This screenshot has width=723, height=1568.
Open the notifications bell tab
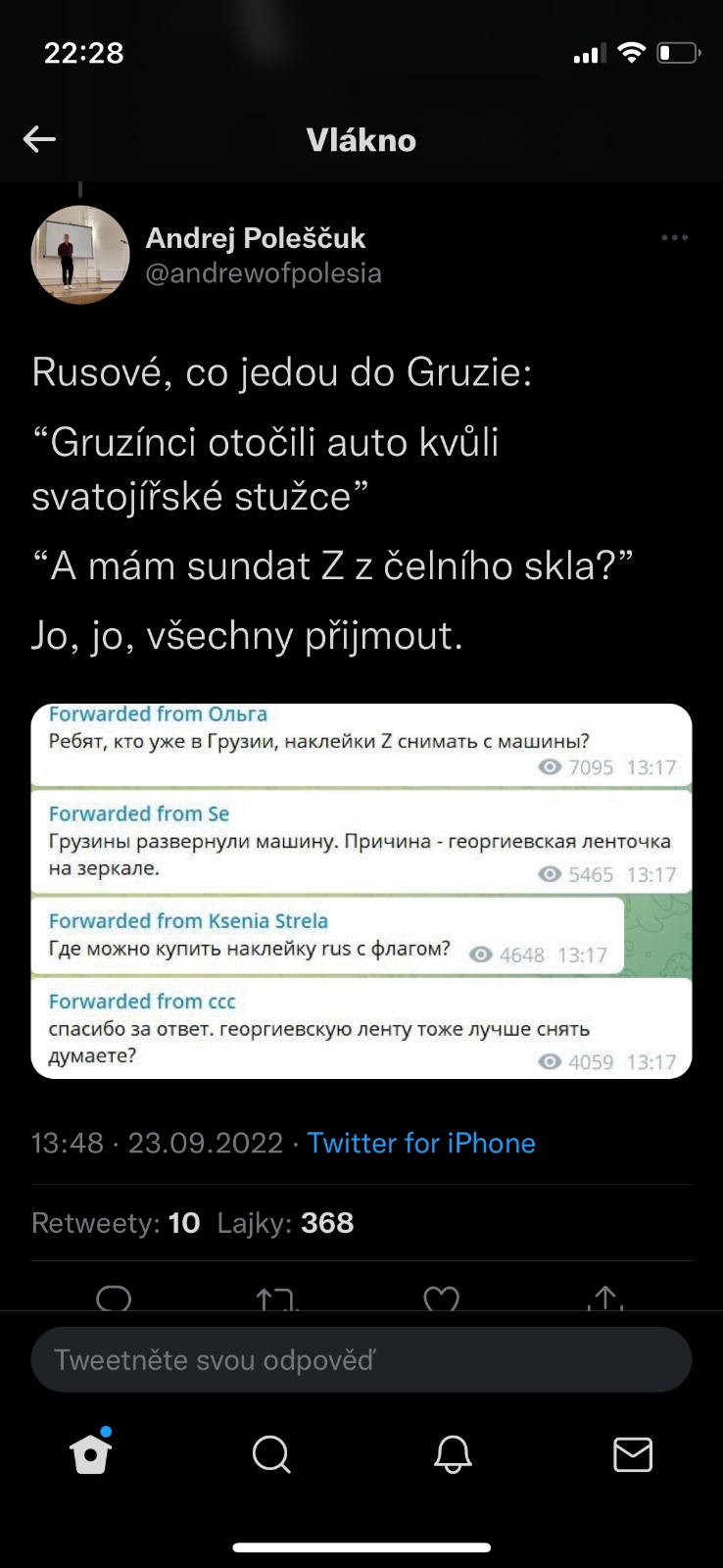(453, 1454)
